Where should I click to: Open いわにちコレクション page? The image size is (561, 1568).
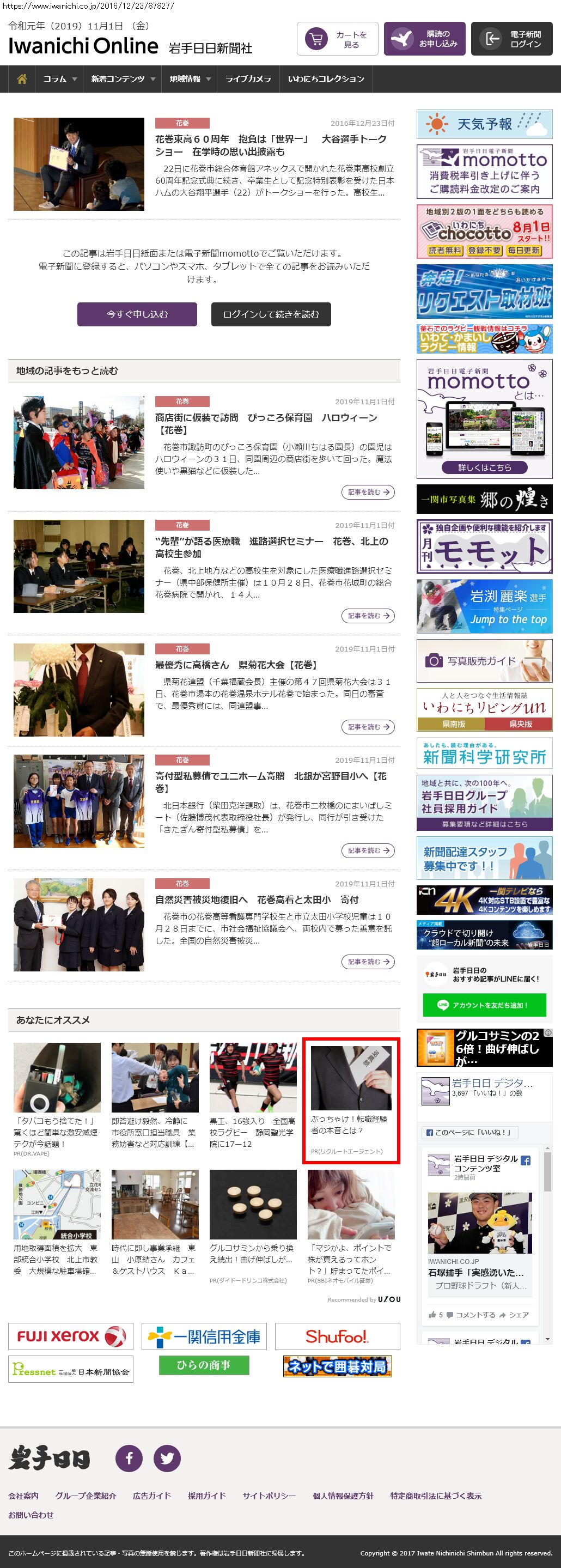pyautogui.click(x=326, y=79)
